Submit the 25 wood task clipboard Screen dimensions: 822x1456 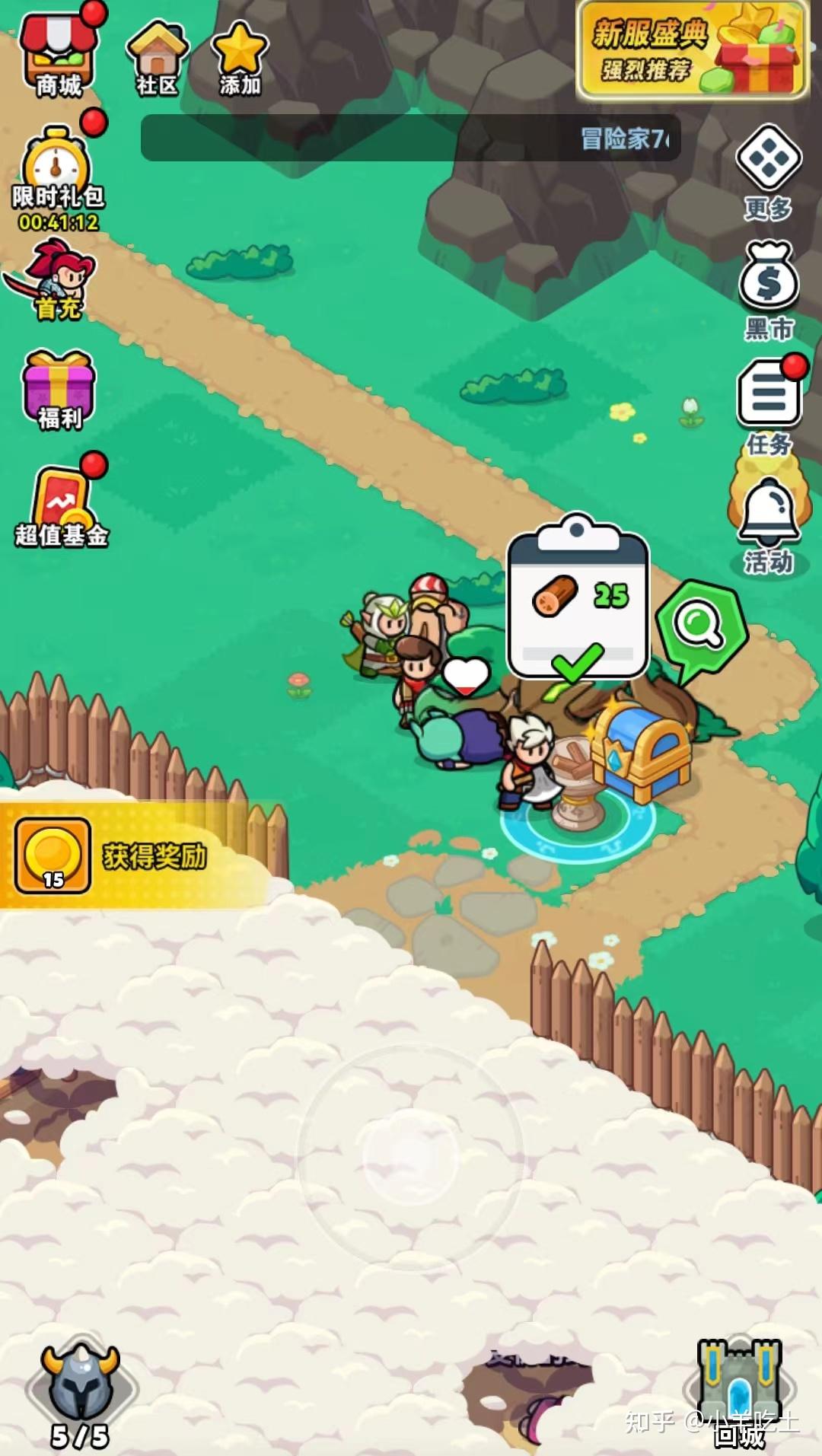point(577,600)
